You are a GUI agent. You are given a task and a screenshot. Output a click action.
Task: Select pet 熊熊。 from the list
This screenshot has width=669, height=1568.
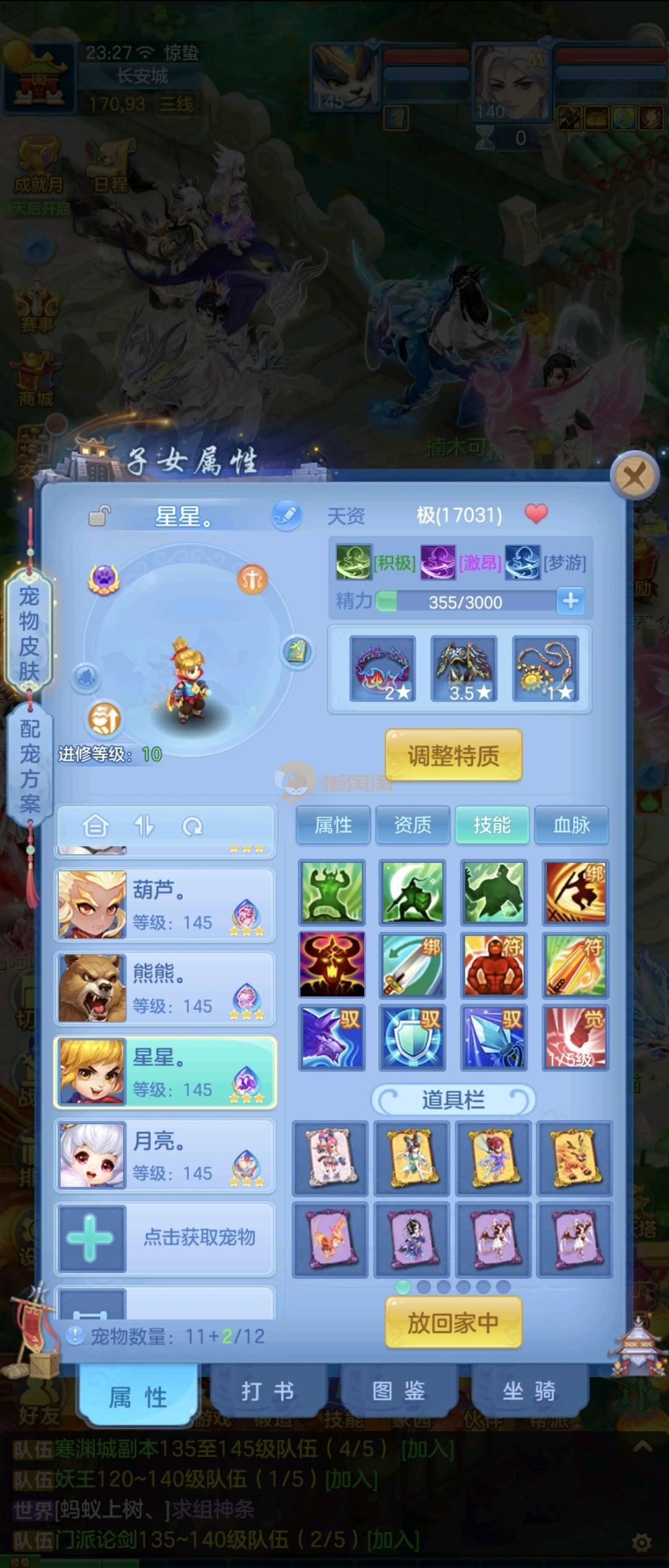(x=165, y=988)
